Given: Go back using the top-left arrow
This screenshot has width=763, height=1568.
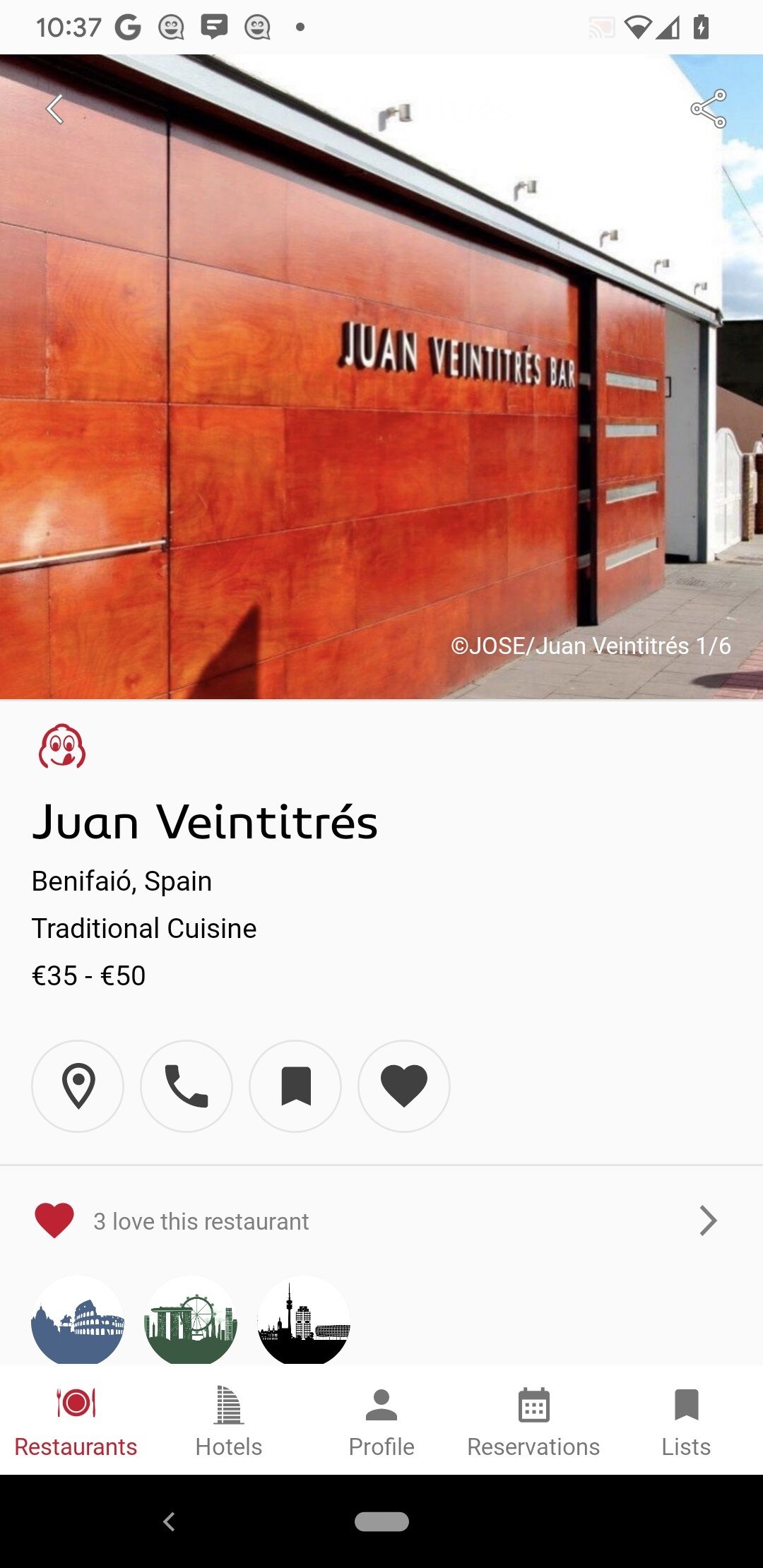Looking at the screenshot, I should point(55,109).
